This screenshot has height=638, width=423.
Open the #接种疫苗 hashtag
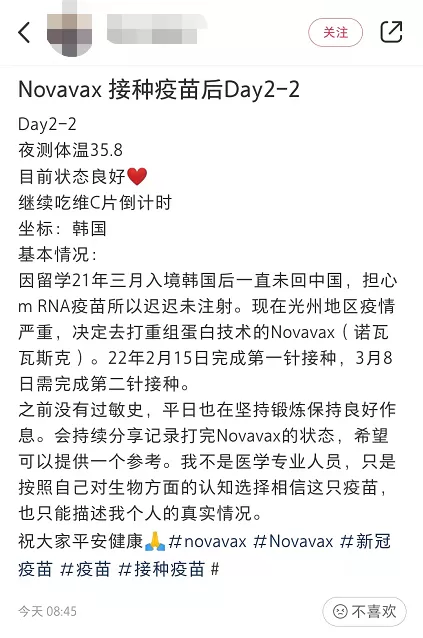coord(161,569)
